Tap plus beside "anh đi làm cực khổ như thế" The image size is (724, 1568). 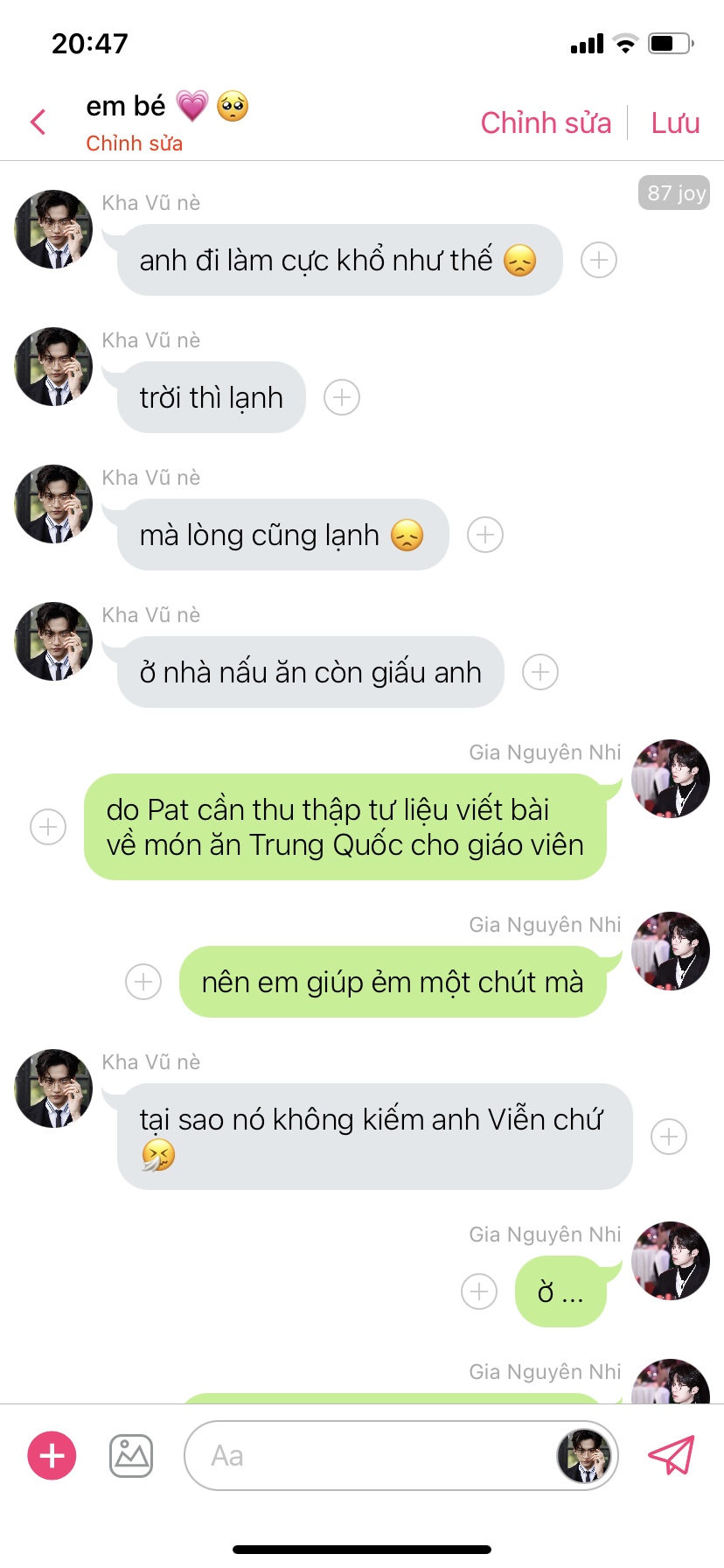pyautogui.click(x=599, y=260)
